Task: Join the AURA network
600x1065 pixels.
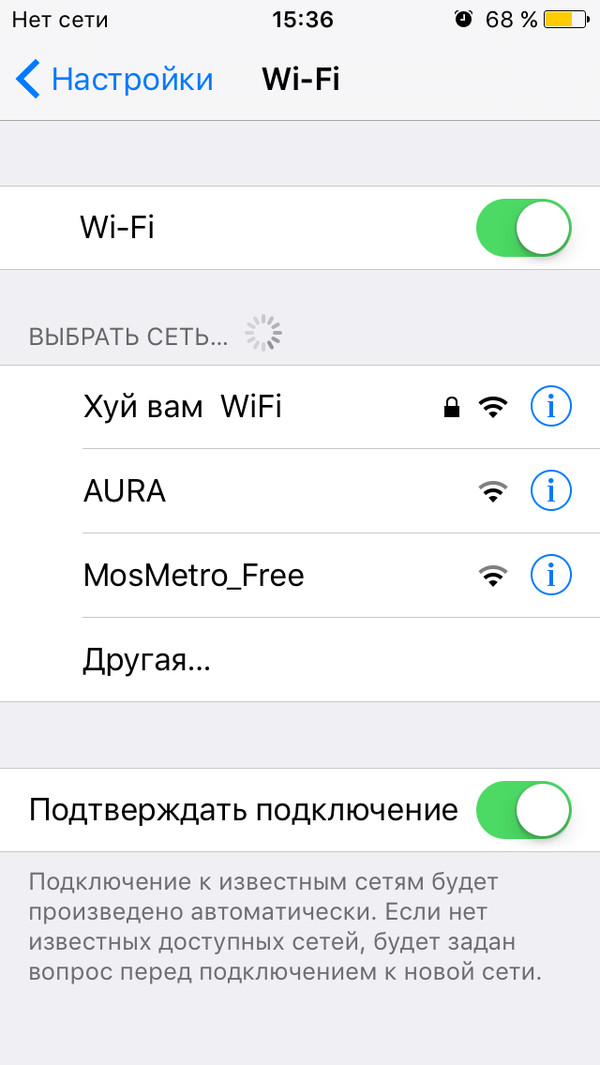Action: pyautogui.click(x=125, y=491)
